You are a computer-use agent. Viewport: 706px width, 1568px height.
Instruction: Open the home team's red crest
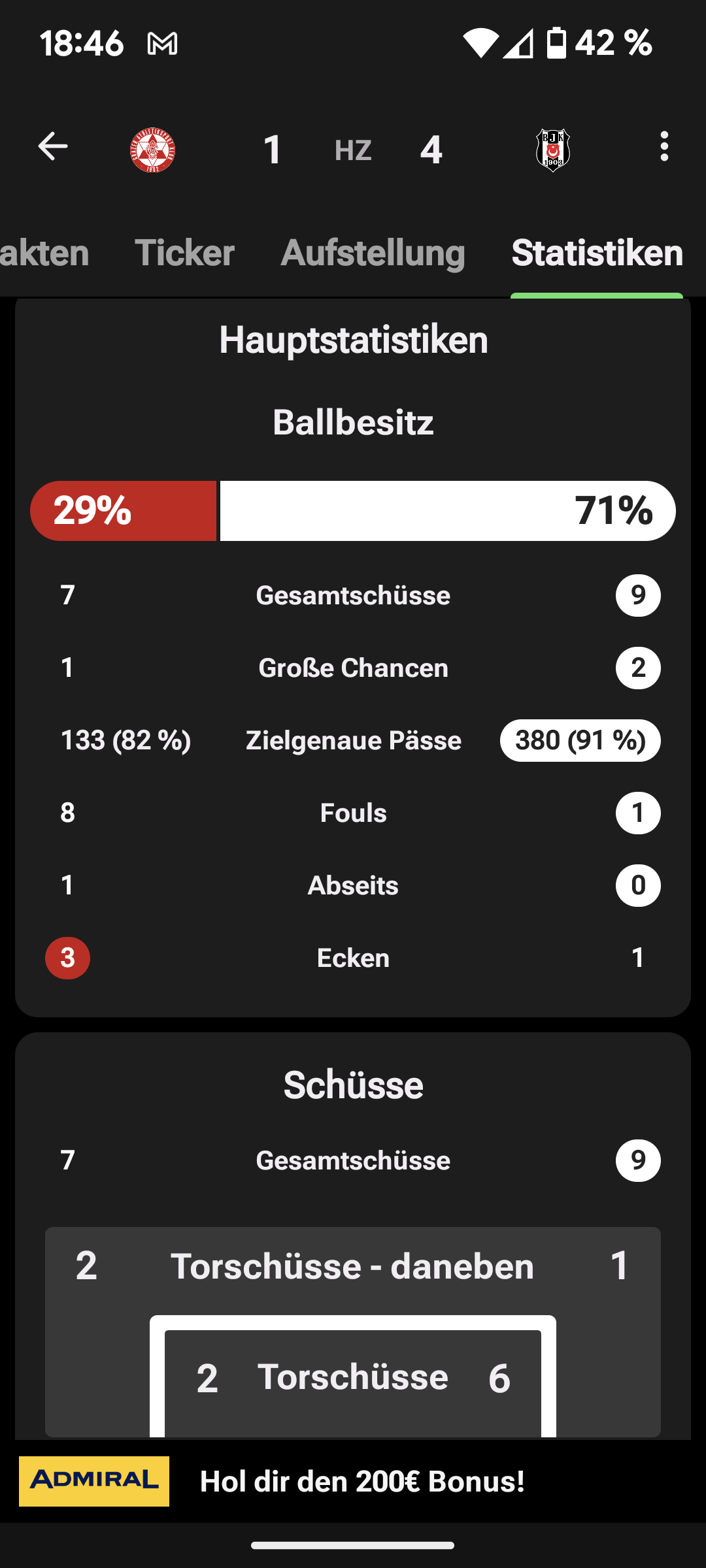(x=153, y=150)
